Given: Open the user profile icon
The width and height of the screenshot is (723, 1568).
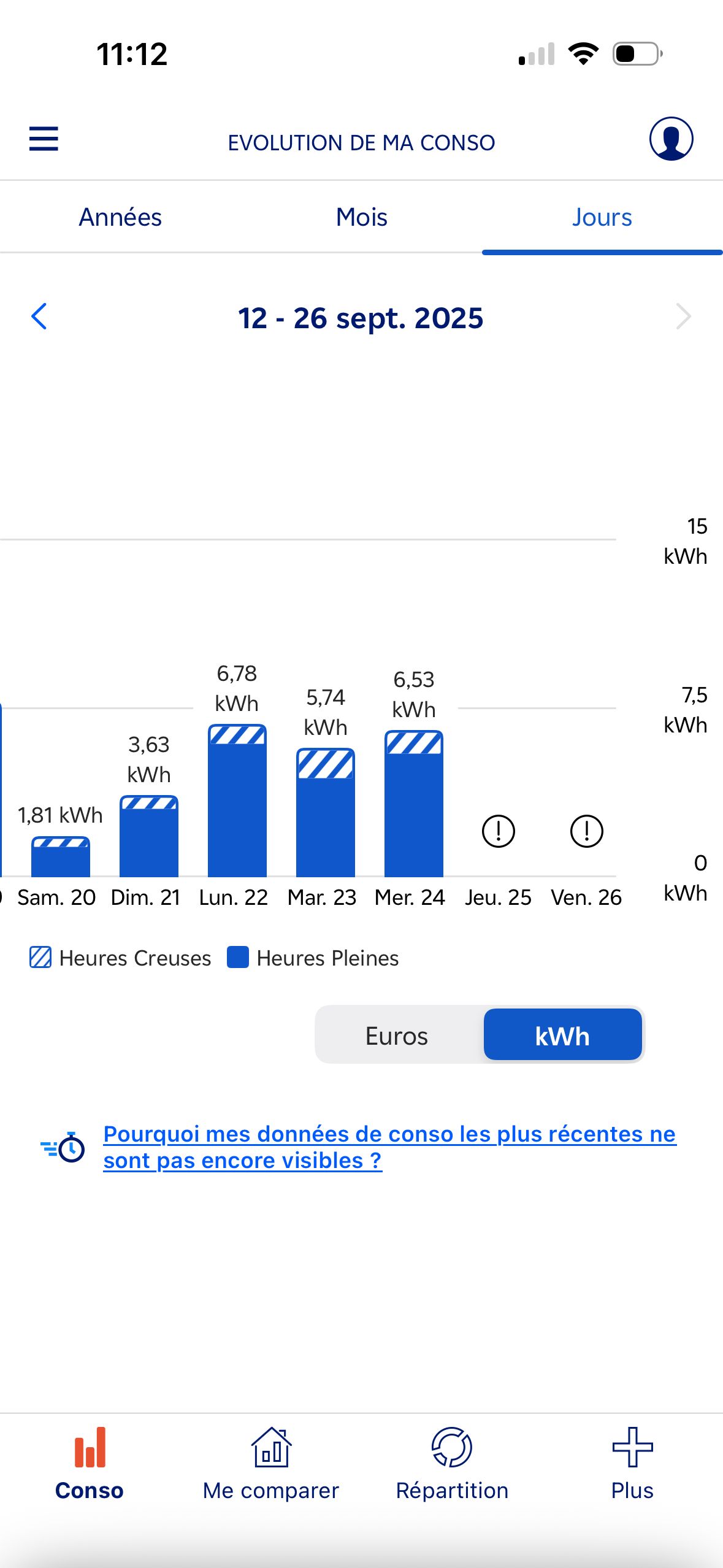Looking at the screenshot, I should tap(671, 139).
